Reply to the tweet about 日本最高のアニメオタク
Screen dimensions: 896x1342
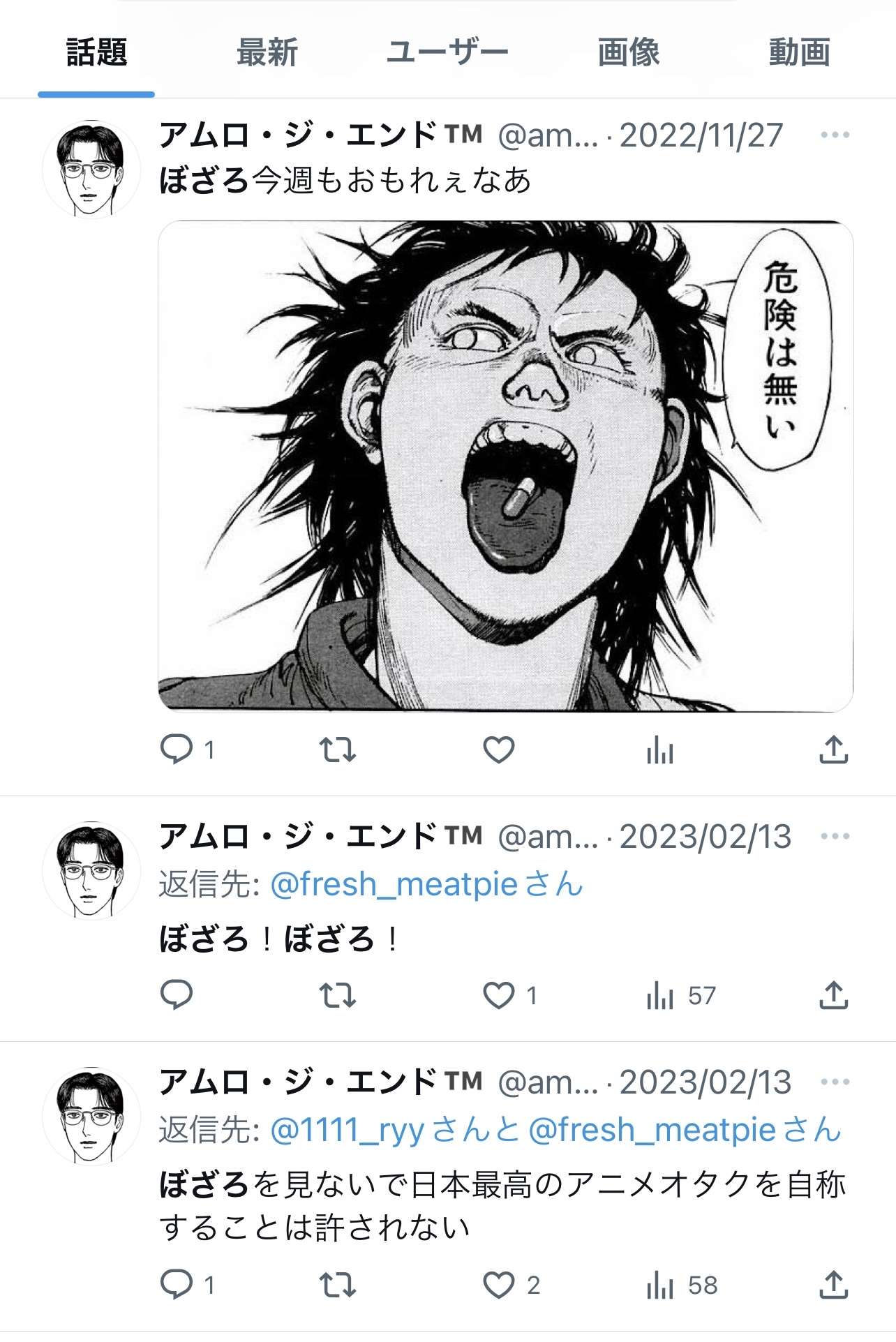(177, 1285)
